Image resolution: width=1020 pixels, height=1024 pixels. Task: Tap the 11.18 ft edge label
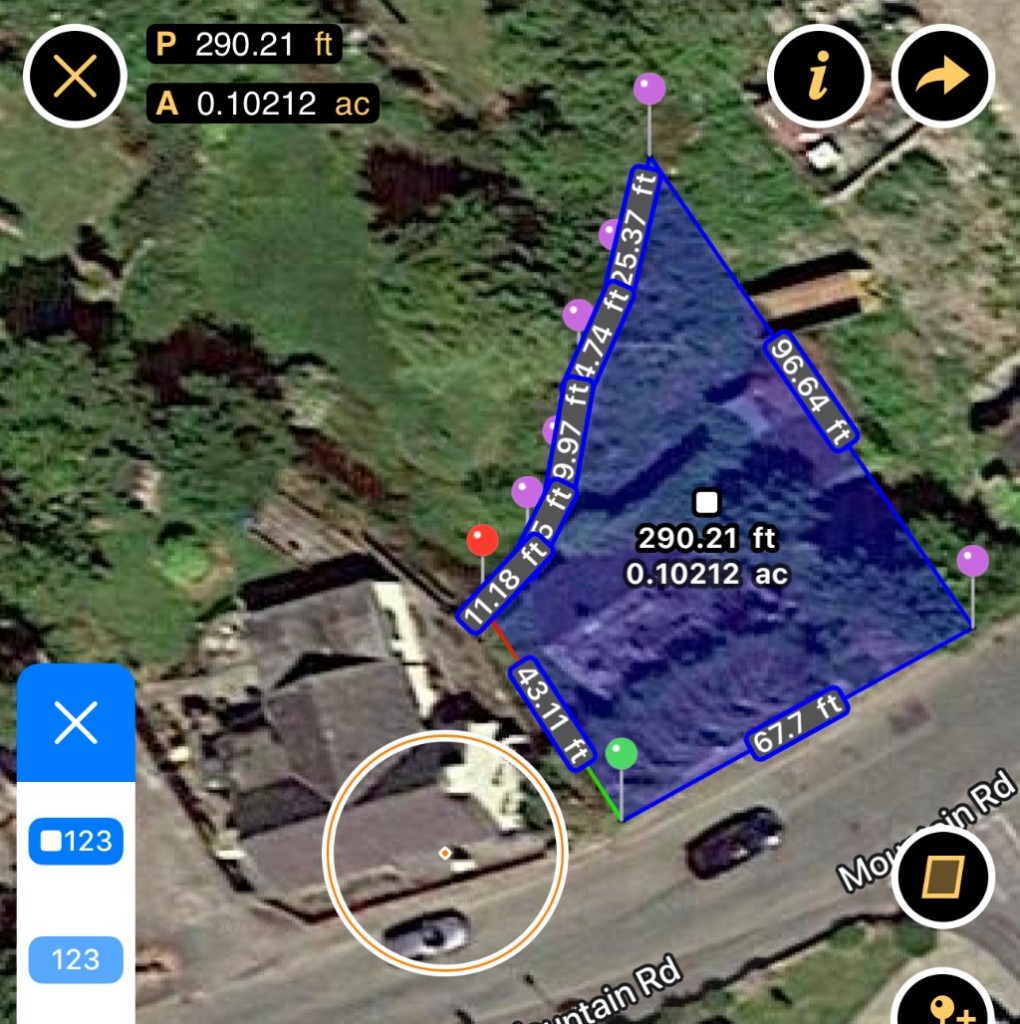[505, 584]
